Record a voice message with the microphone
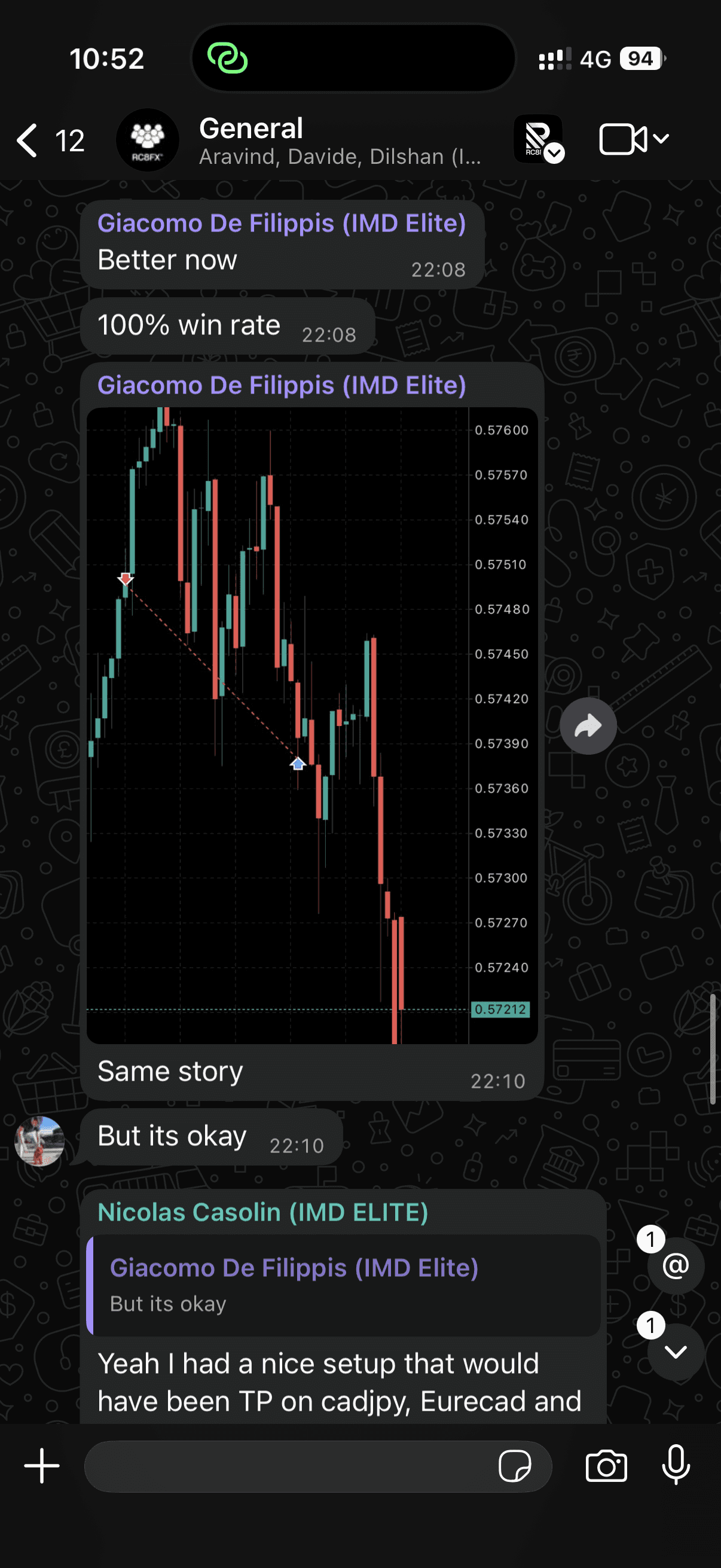721x1568 pixels. (x=676, y=1466)
